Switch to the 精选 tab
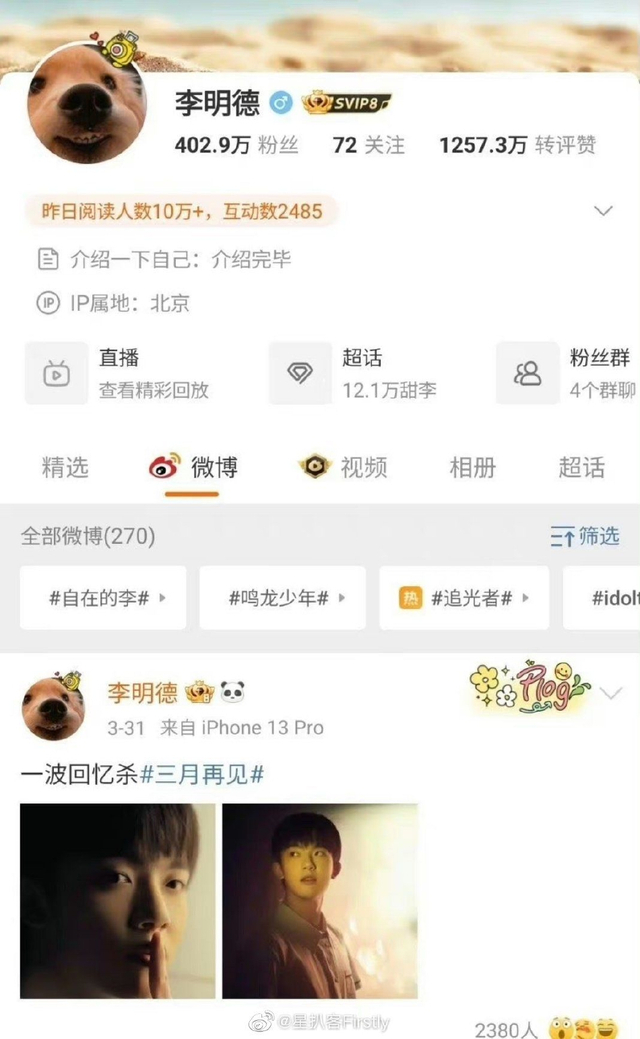 65,467
